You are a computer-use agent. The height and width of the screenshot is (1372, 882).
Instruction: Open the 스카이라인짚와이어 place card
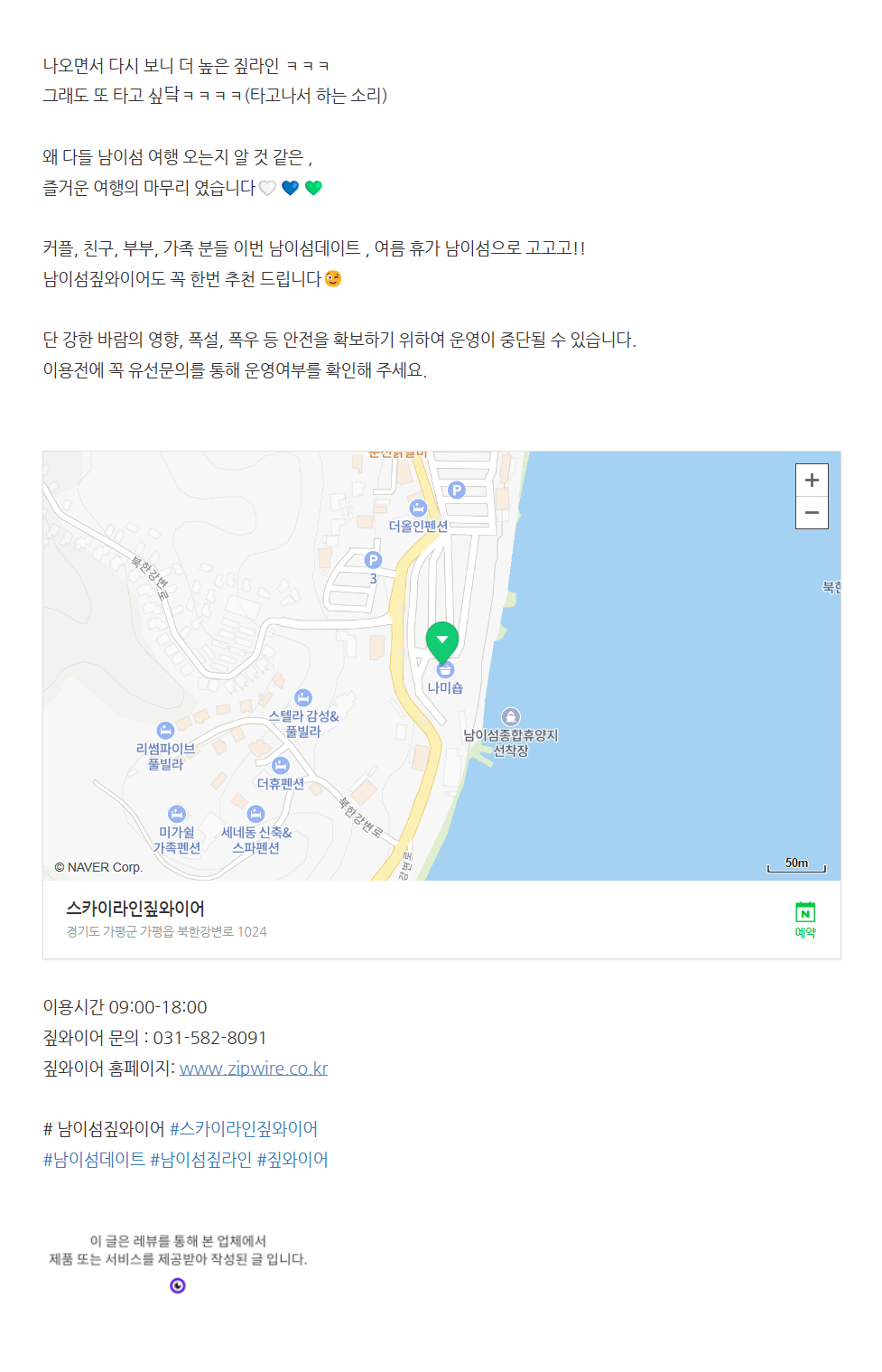tap(135, 909)
